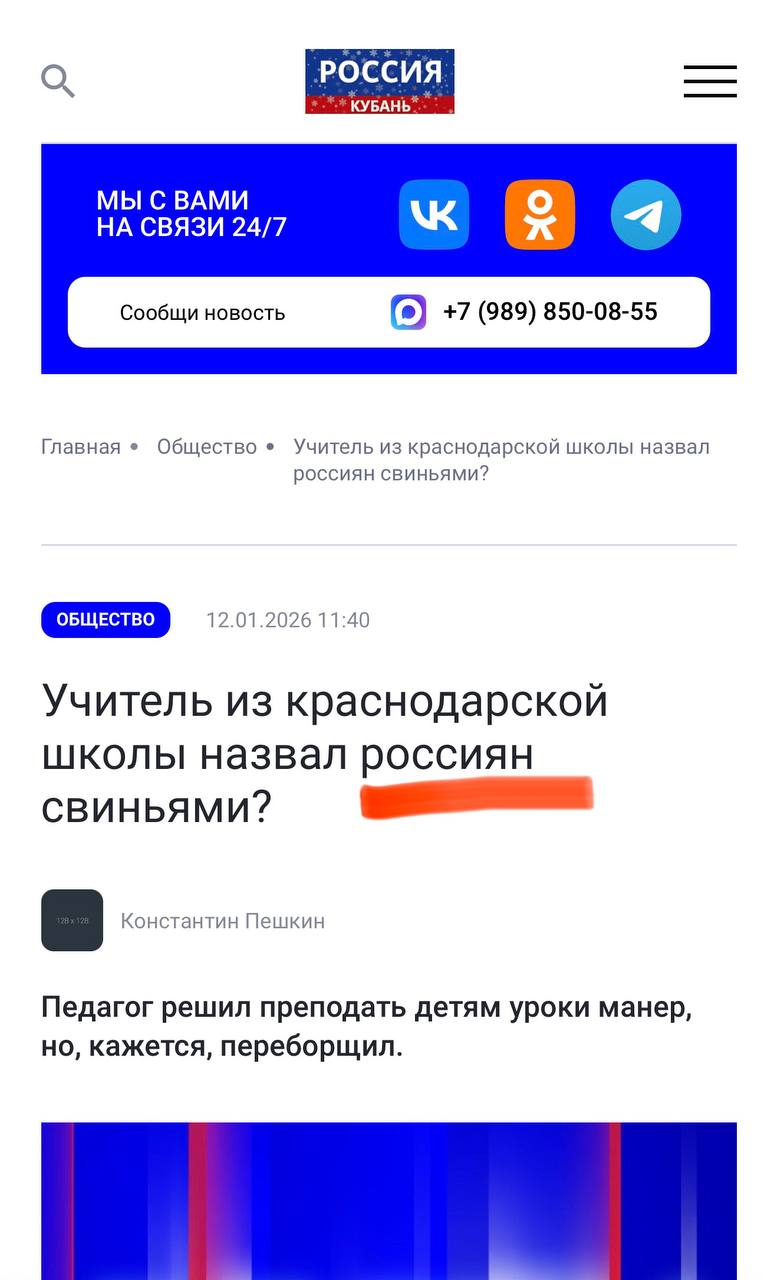Open author Константин Пешкин's page

point(222,921)
